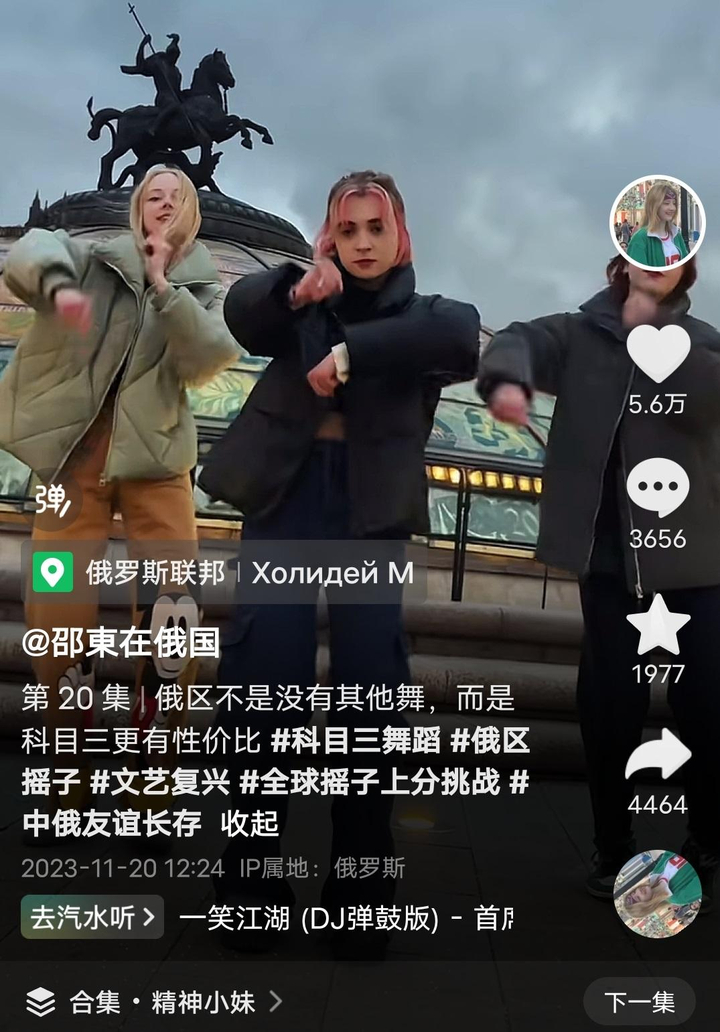Open @邵東在俄国 user profile
Screen dimensions: 720x1032
(x=120, y=643)
